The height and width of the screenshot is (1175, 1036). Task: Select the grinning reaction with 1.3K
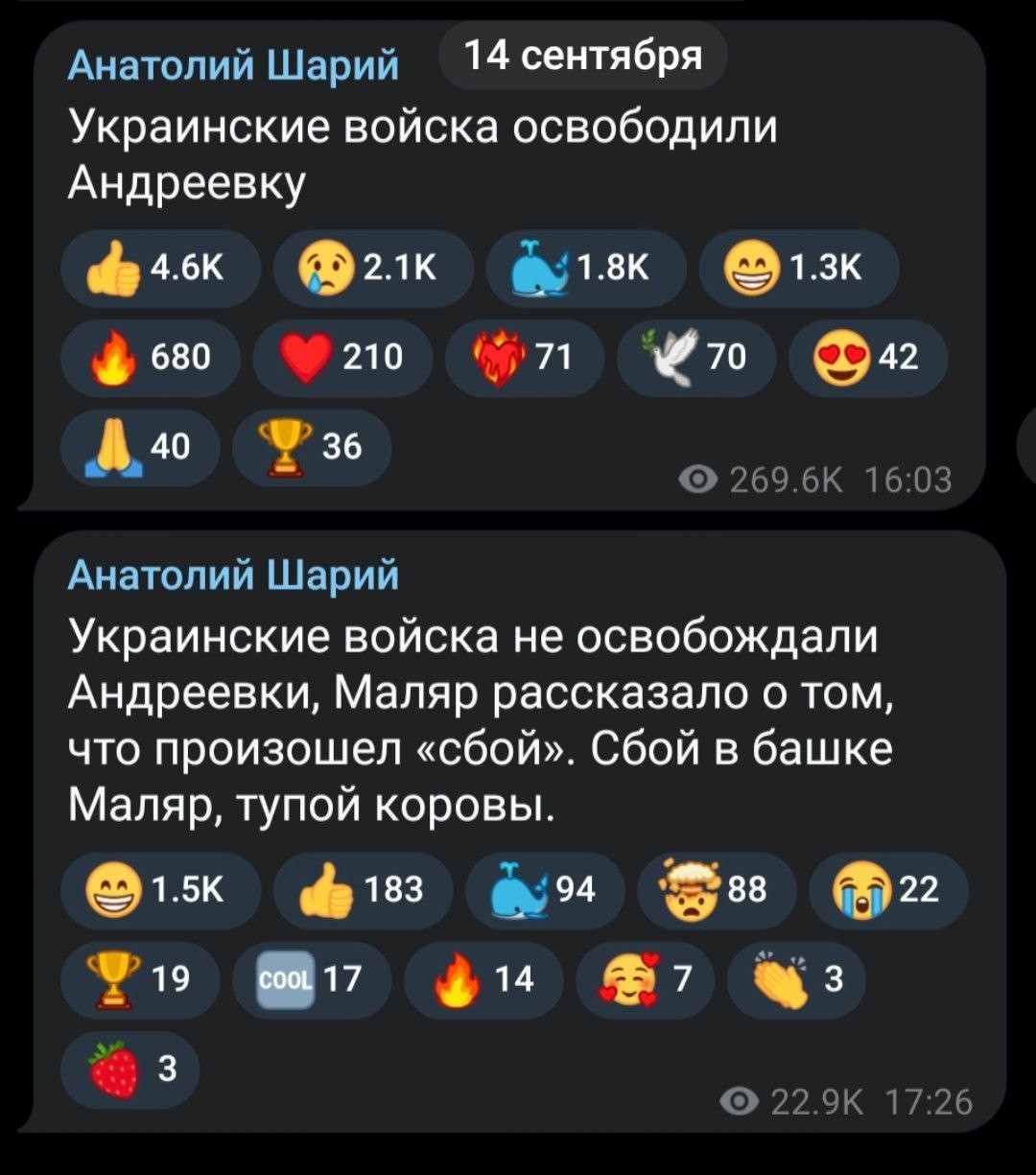[x=798, y=270]
